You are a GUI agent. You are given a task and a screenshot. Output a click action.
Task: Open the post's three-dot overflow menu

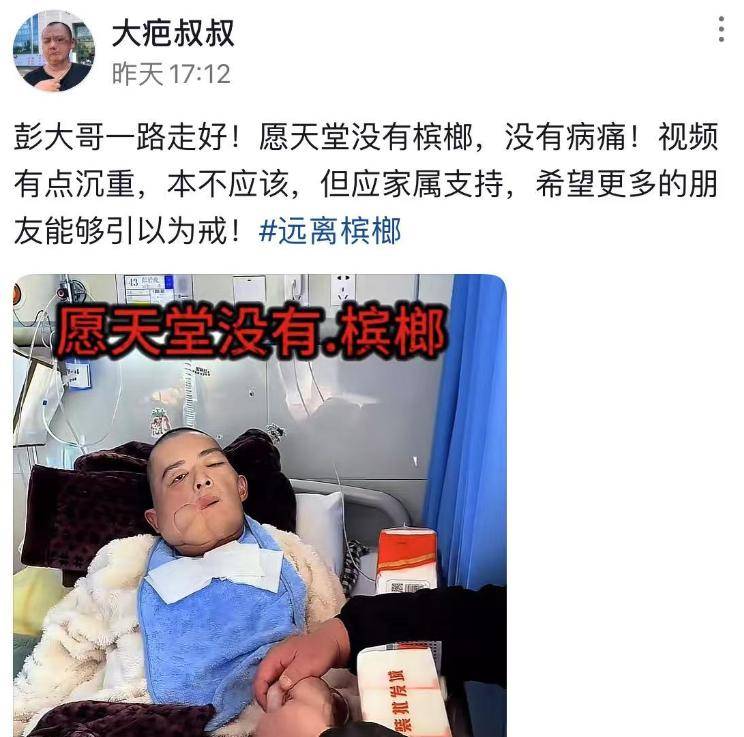point(721,30)
